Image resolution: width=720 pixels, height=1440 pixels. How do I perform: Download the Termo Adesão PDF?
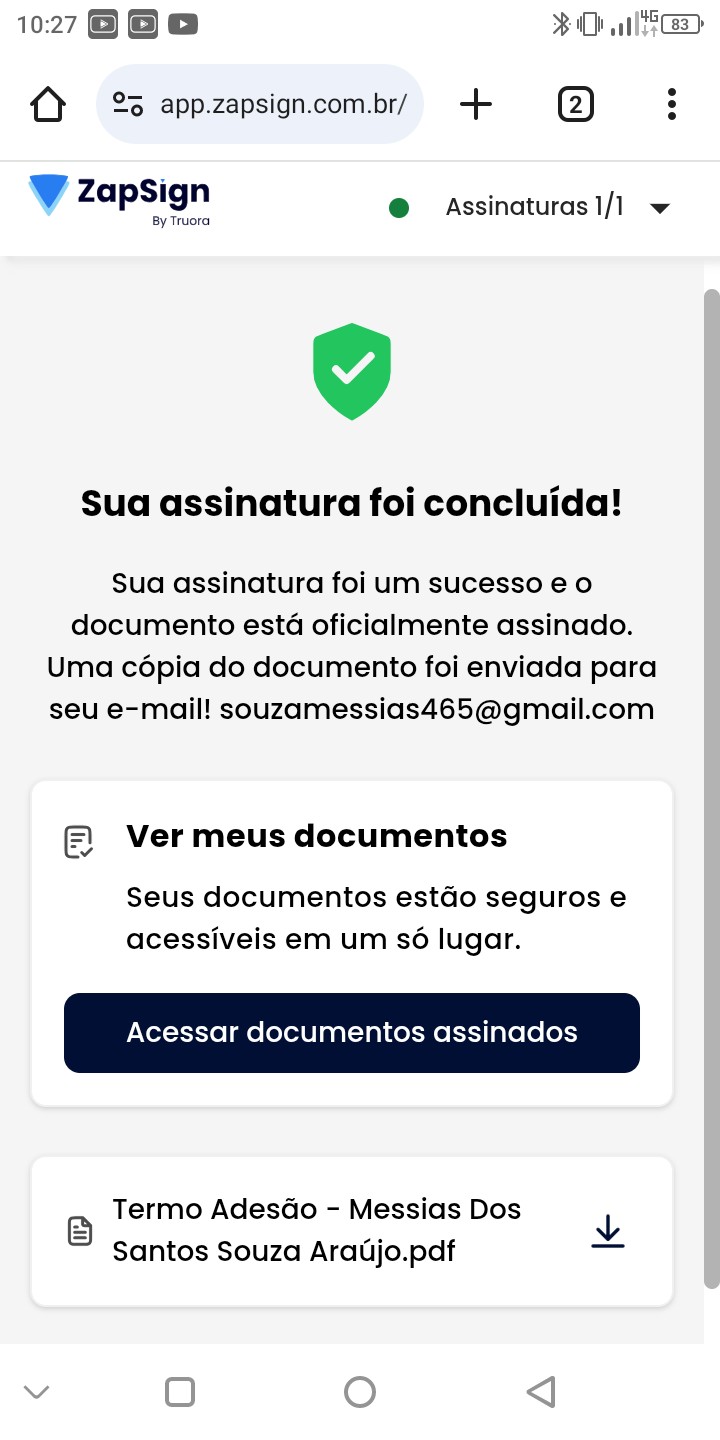point(607,1231)
